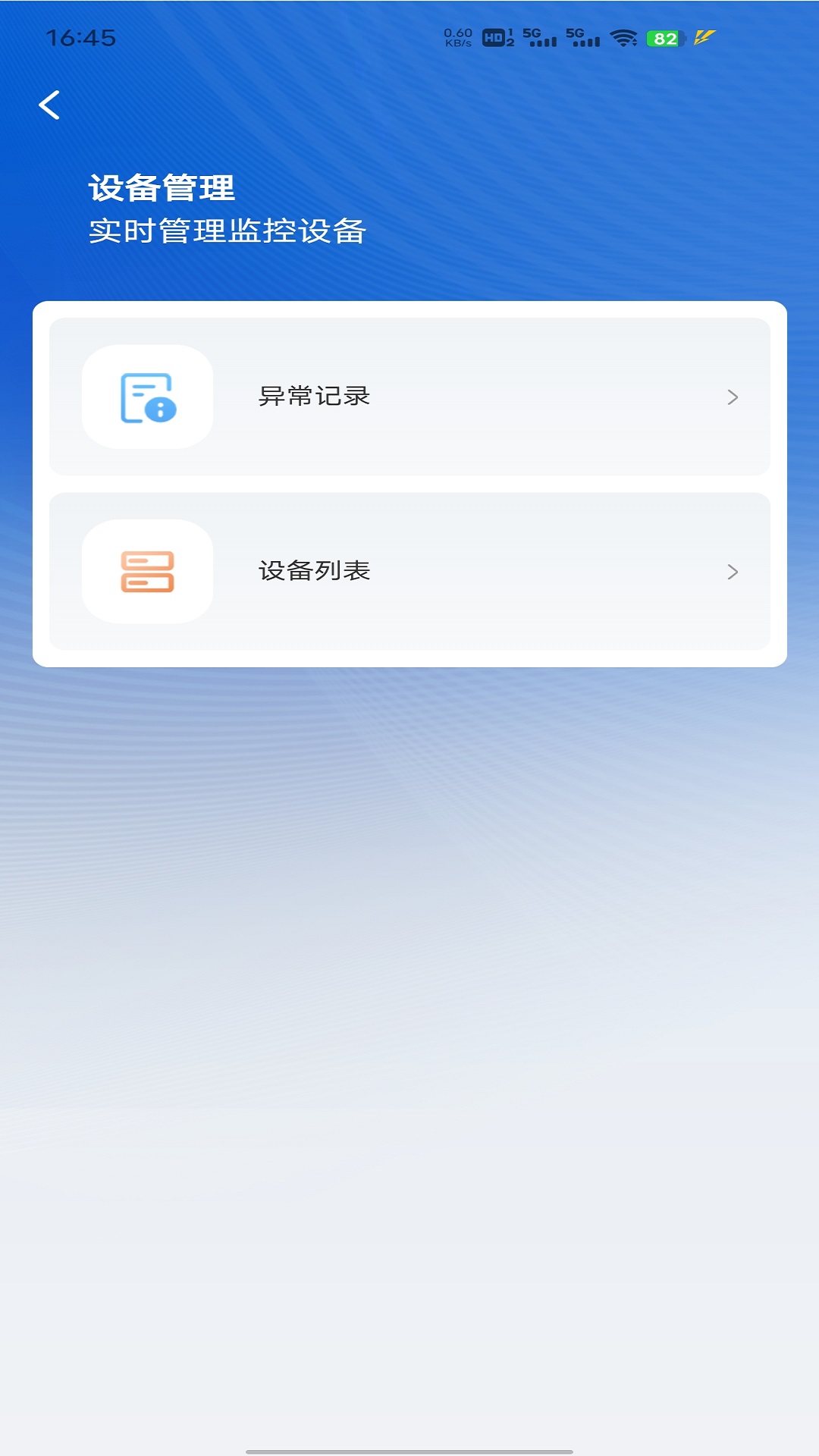
Task: Open 设备列表 via its right chevron
Action: coord(732,573)
